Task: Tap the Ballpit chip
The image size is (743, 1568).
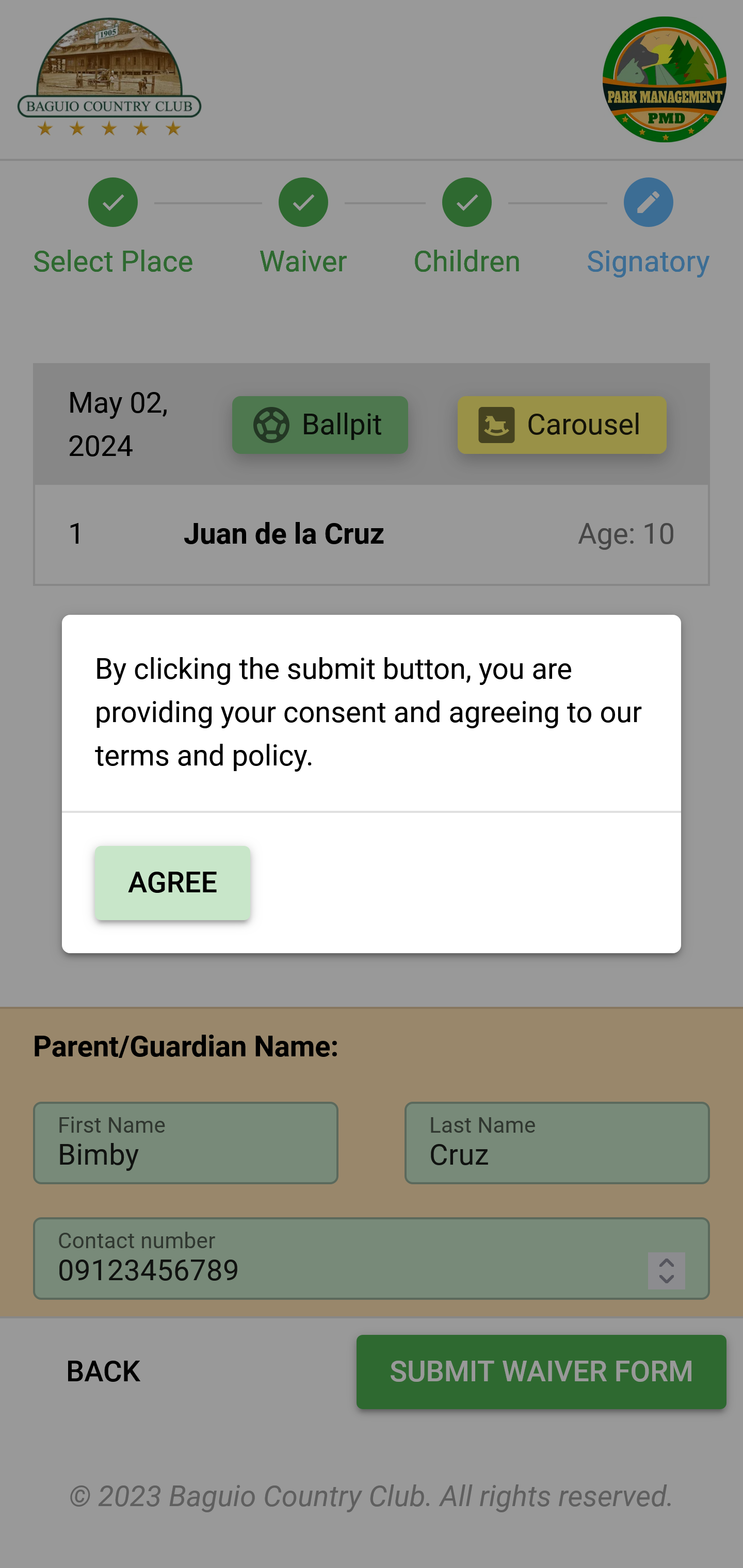Action: pos(320,424)
